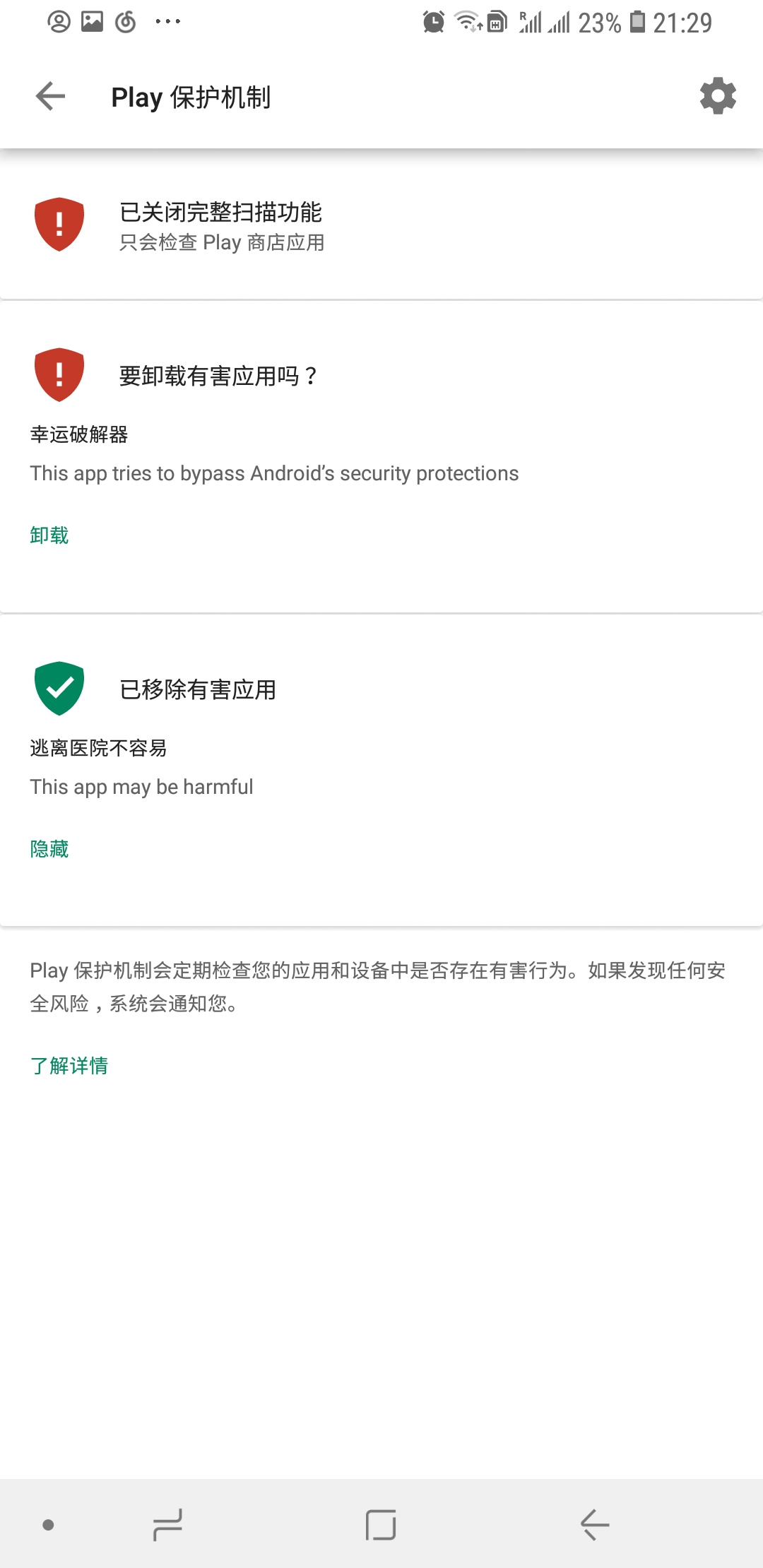The height and width of the screenshot is (1568, 763).
Task: Tap the system home button
Action: coord(381,1525)
